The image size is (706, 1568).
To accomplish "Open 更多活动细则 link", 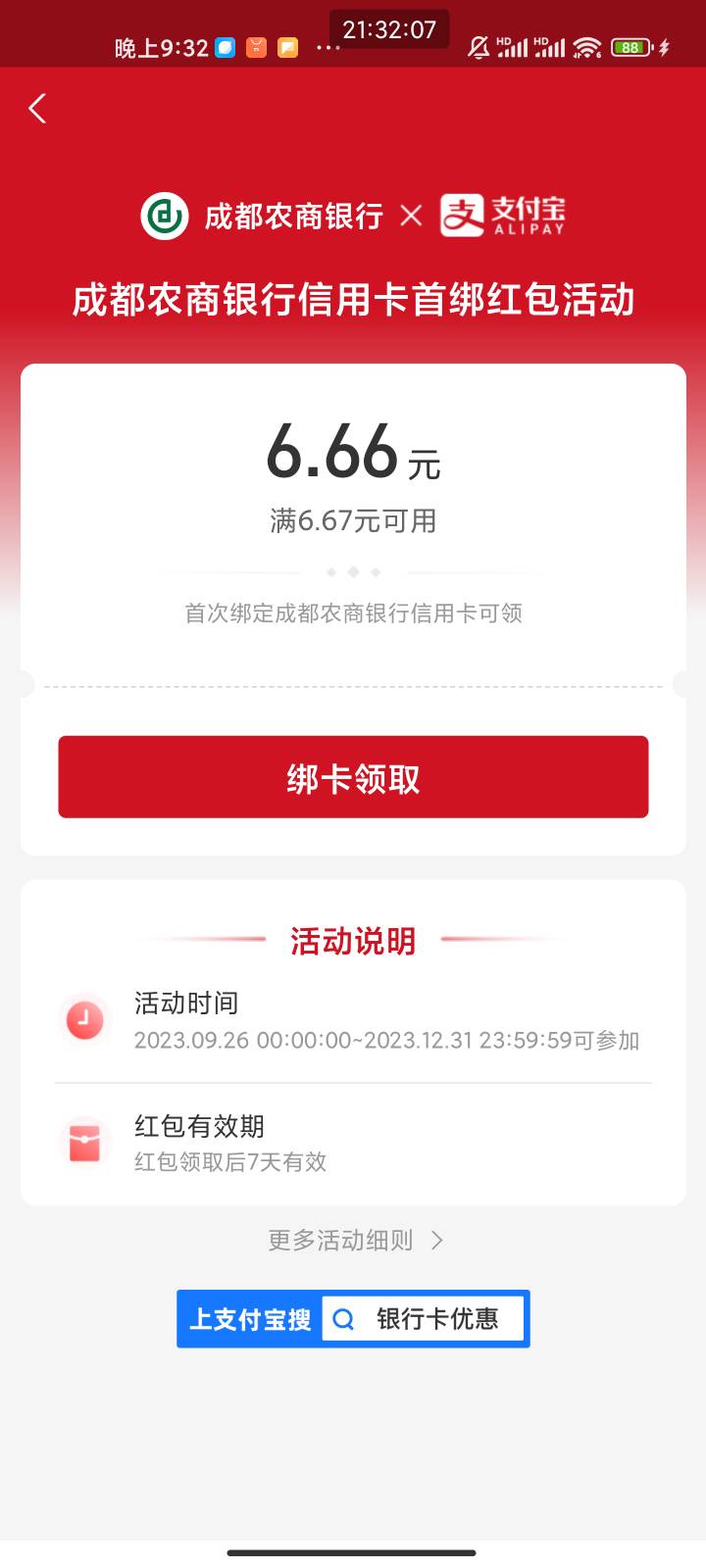I will coord(356,1241).
